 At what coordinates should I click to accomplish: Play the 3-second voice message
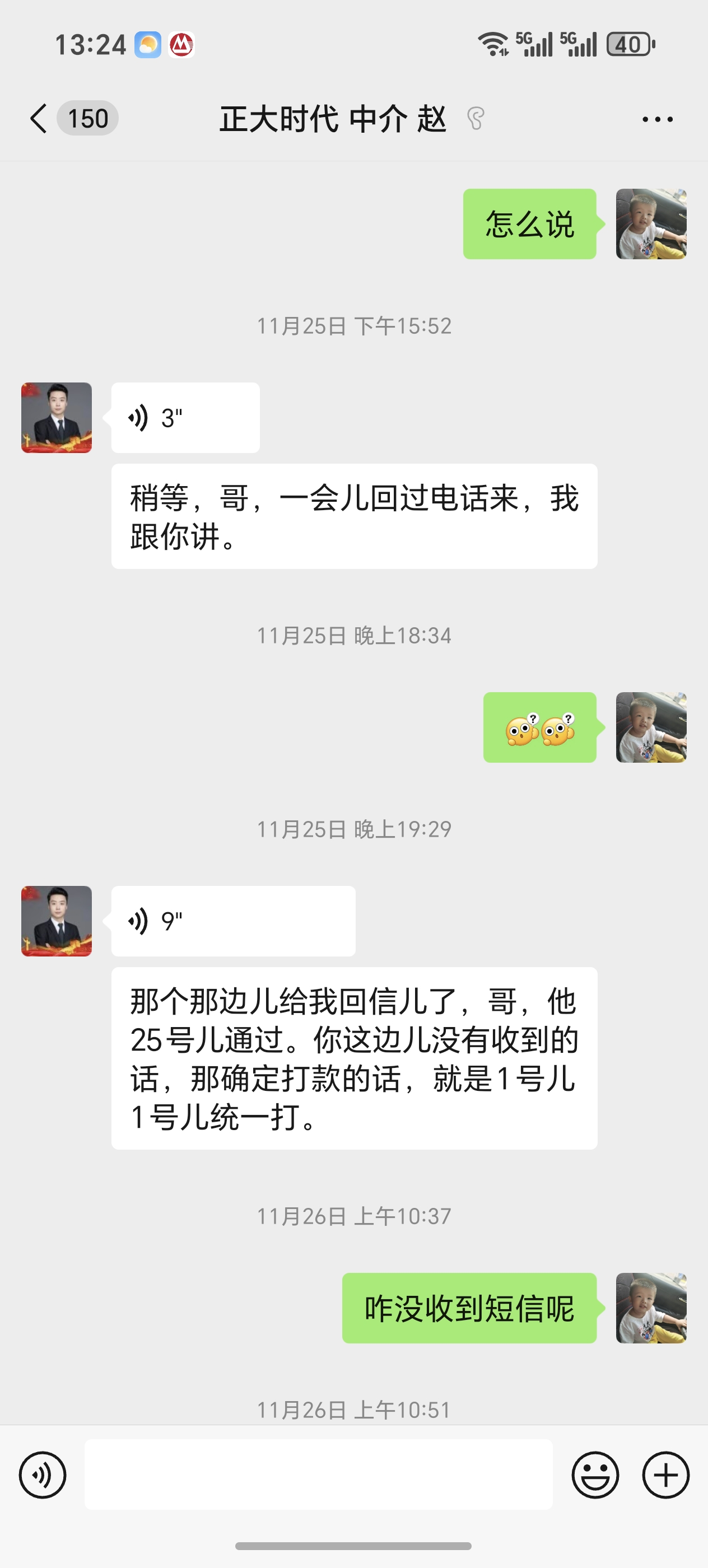coord(185,418)
